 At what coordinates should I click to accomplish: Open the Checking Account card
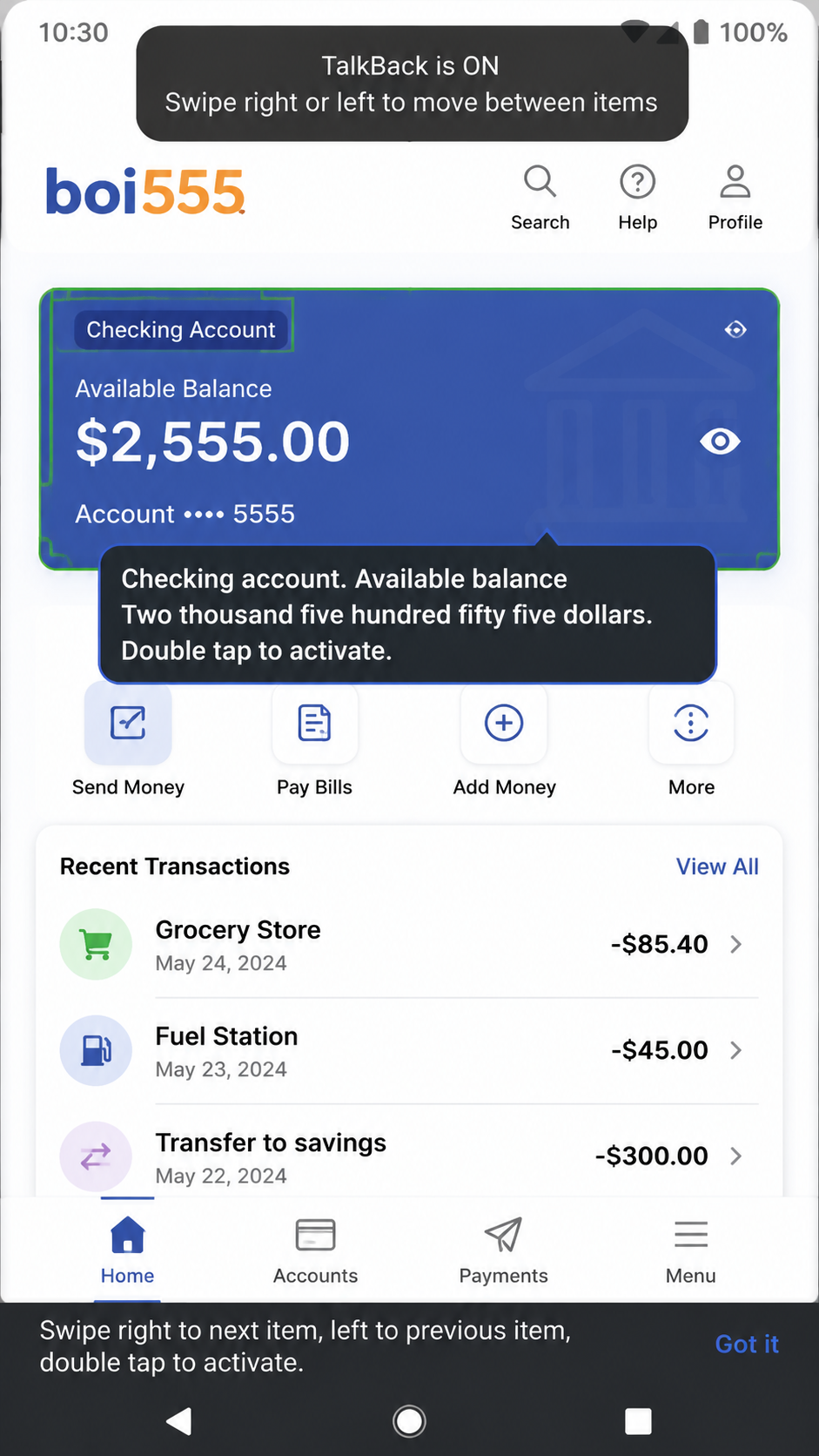tap(409, 428)
